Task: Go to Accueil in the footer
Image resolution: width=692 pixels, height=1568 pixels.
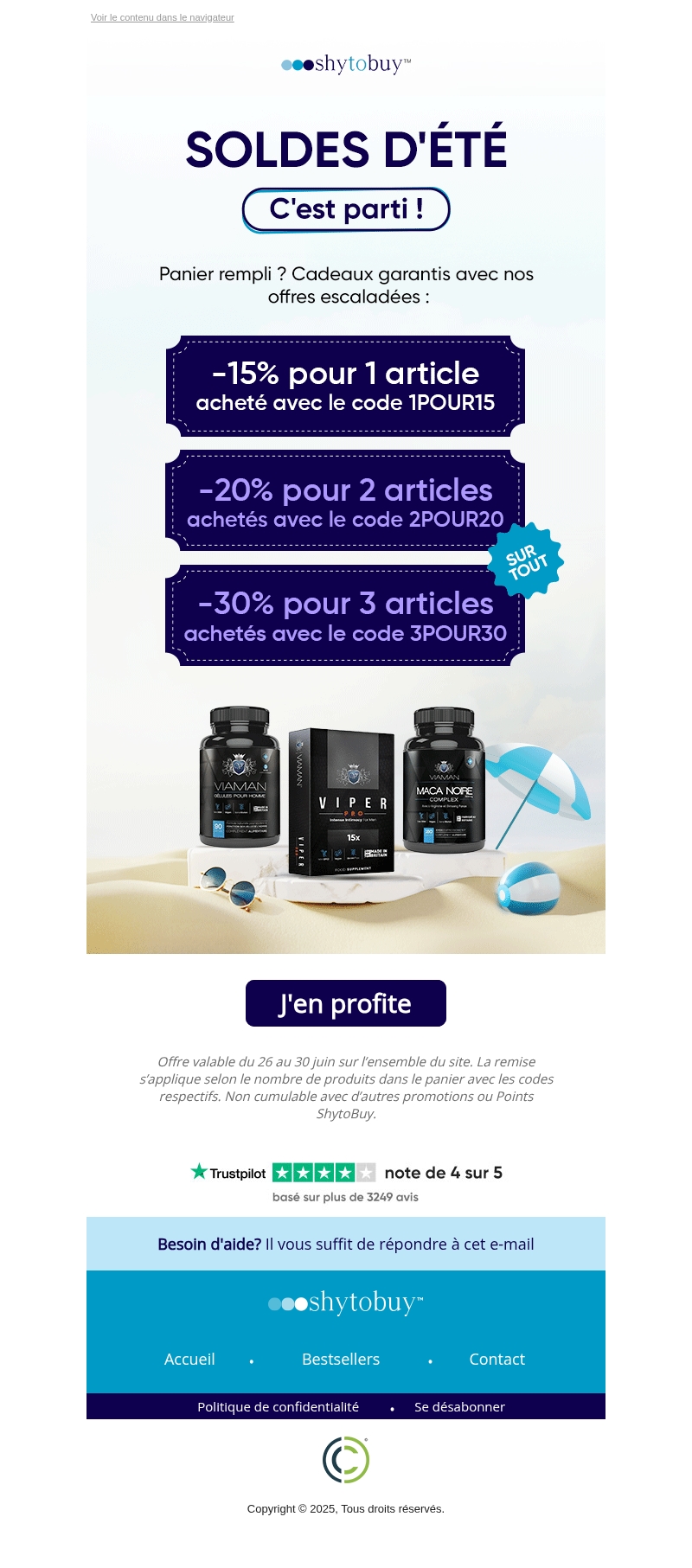Action: [x=189, y=1359]
